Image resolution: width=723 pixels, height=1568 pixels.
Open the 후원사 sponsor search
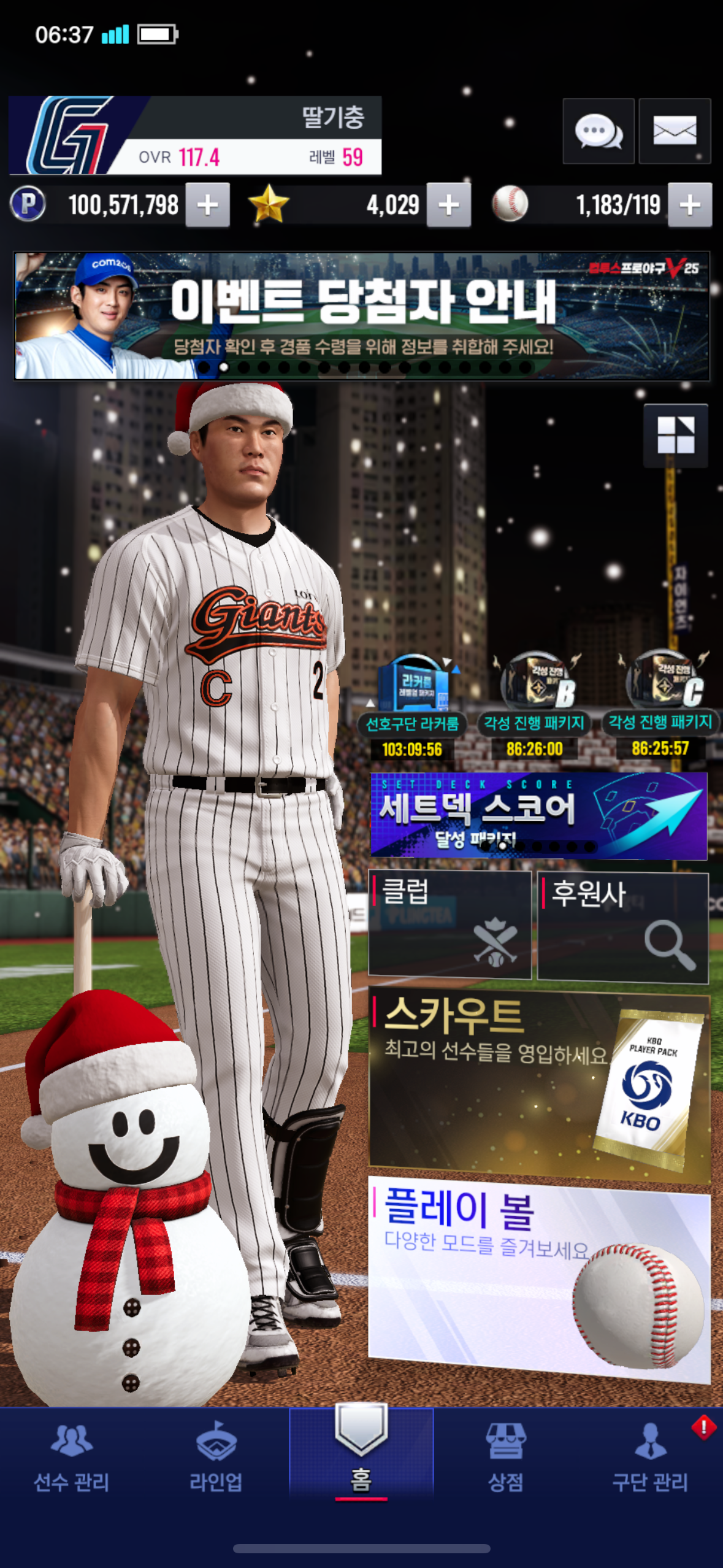click(x=622, y=927)
